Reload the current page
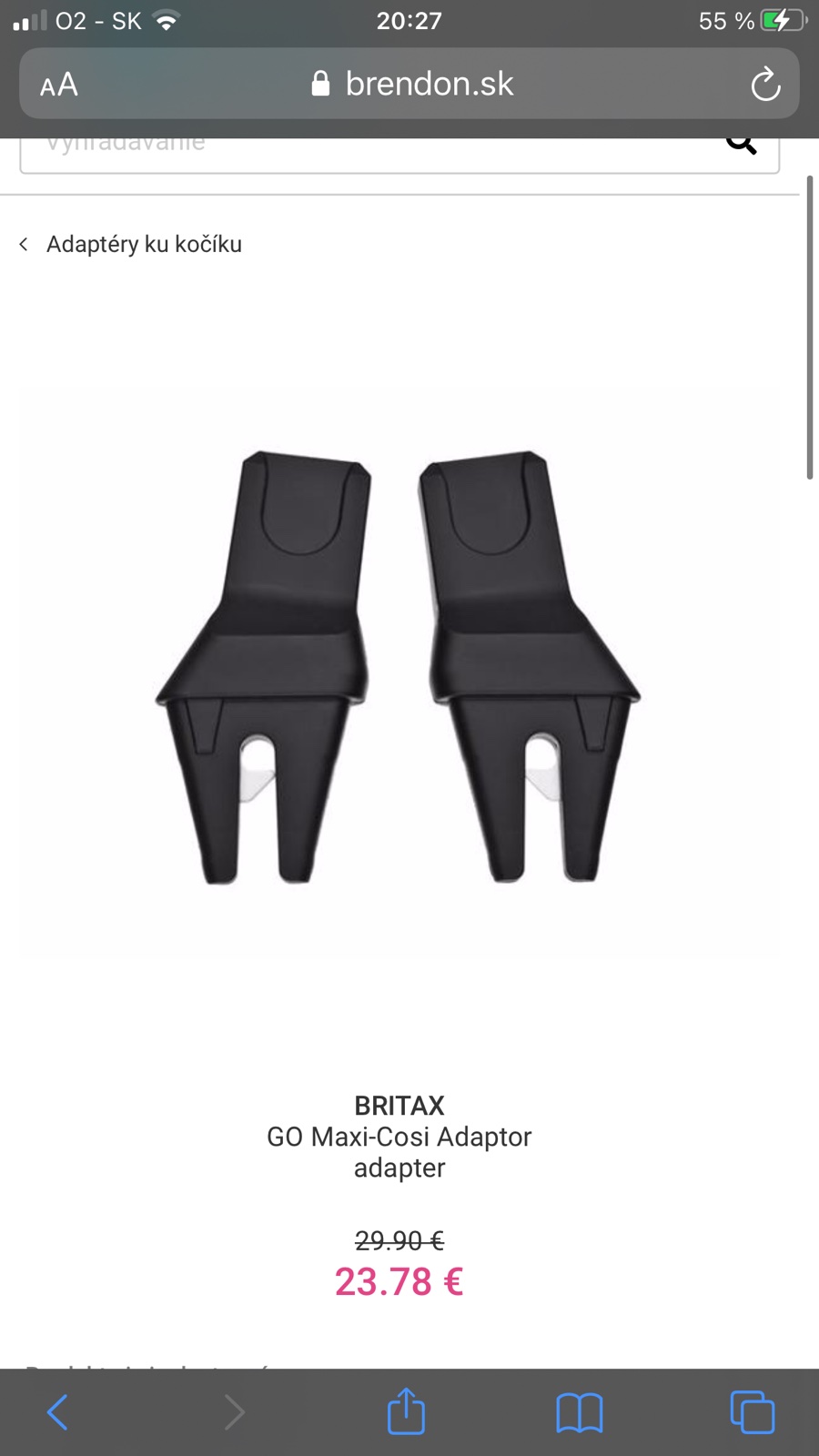 pos(765,85)
